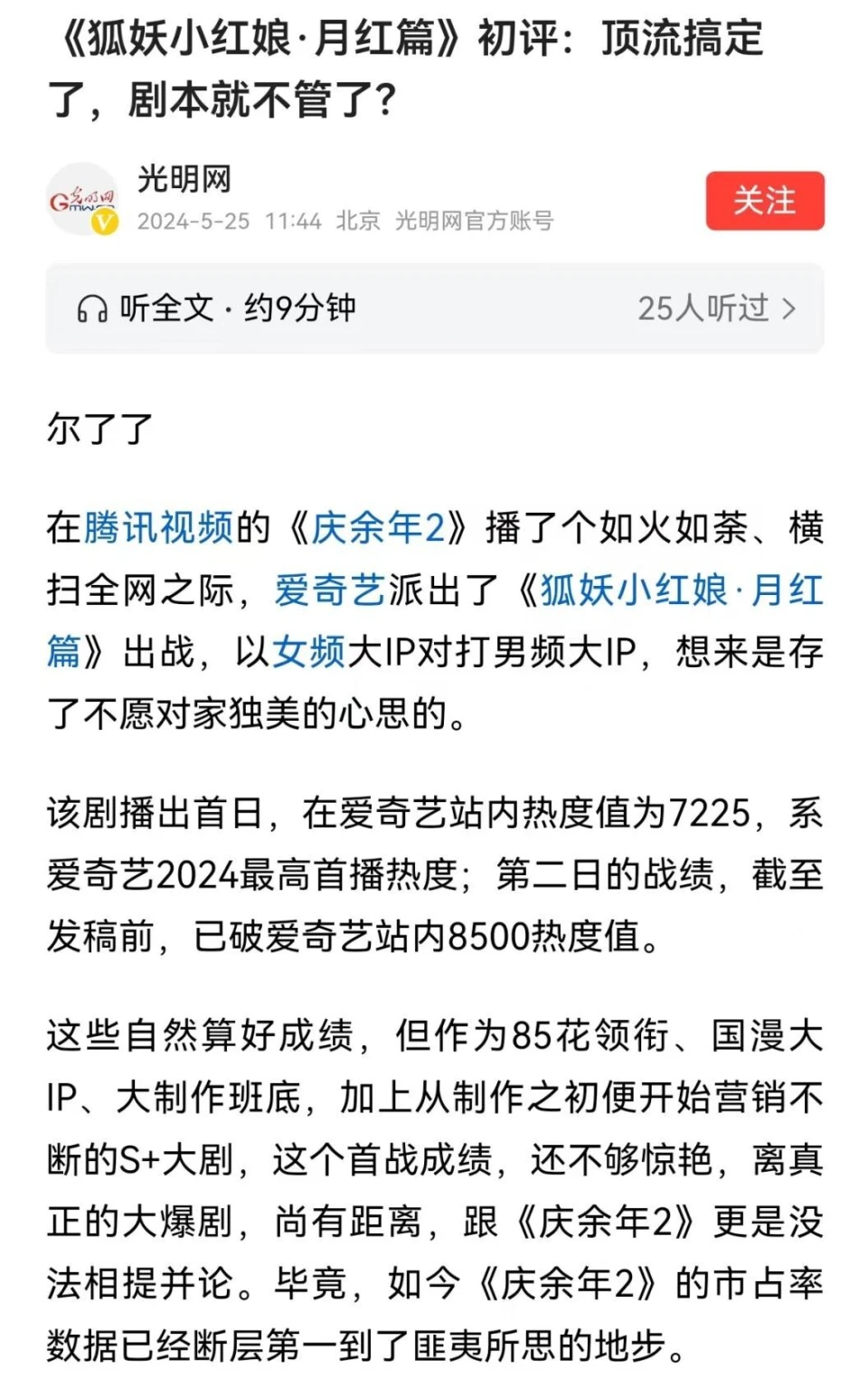Open 光明网 profile avatar
The height and width of the screenshot is (1388, 868).
pos(82,200)
